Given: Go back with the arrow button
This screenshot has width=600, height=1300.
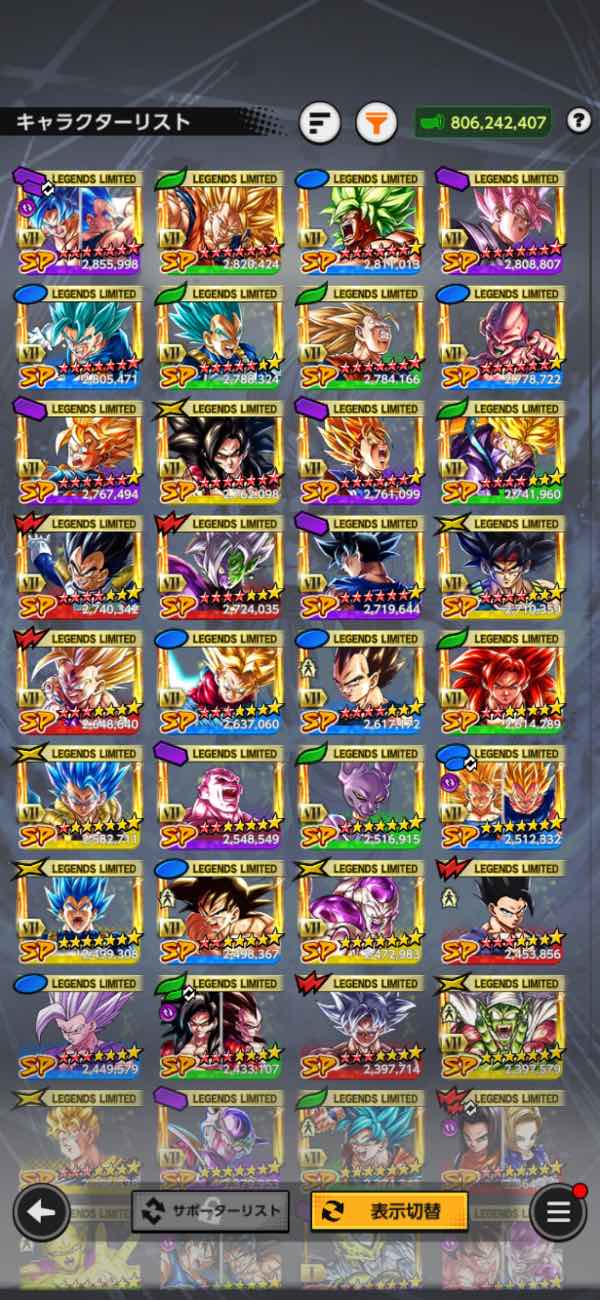Looking at the screenshot, I should click(41, 1212).
